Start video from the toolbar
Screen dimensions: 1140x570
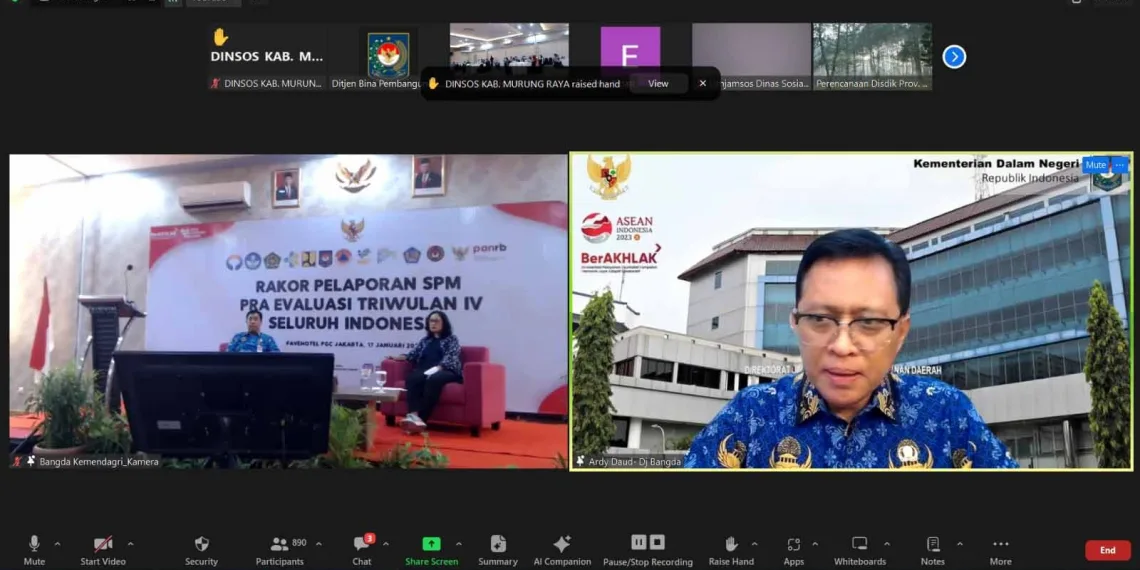click(x=103, y=550)
